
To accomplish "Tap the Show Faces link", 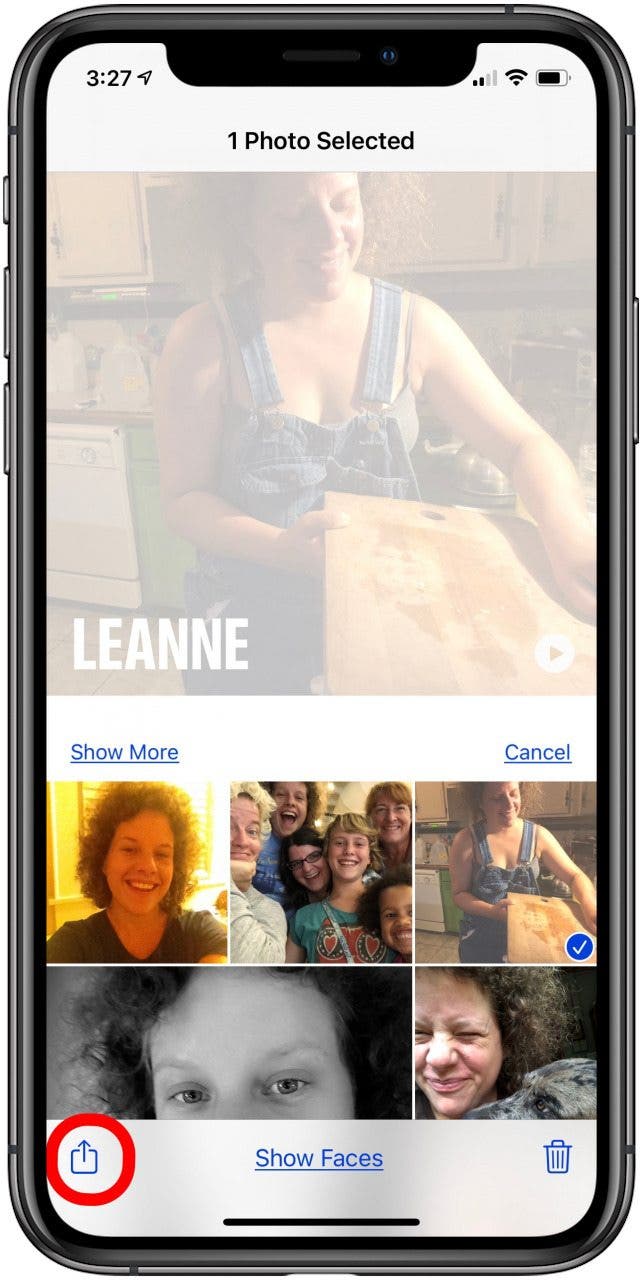I will pyautogui.click(x=319, y=1158).
